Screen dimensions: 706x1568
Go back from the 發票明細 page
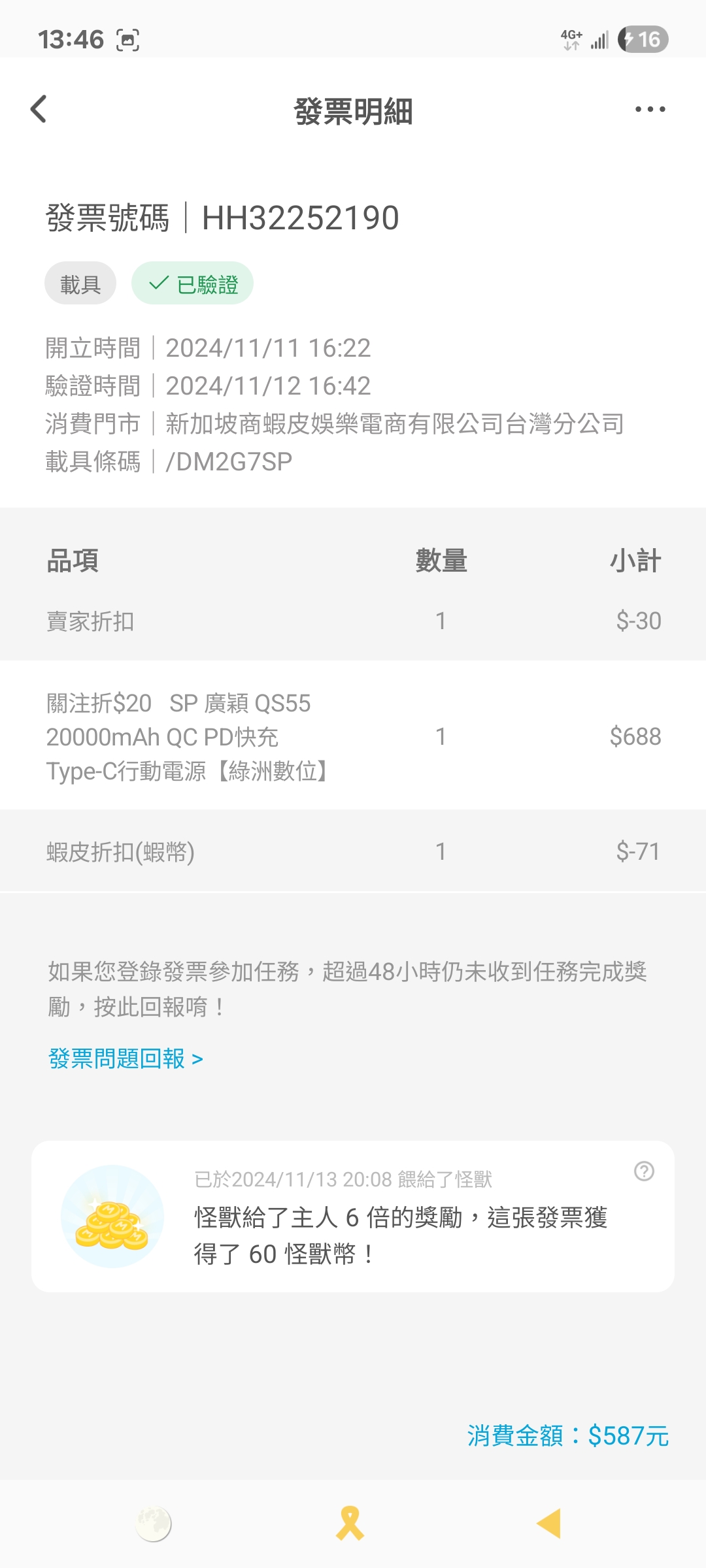[39, 109]
